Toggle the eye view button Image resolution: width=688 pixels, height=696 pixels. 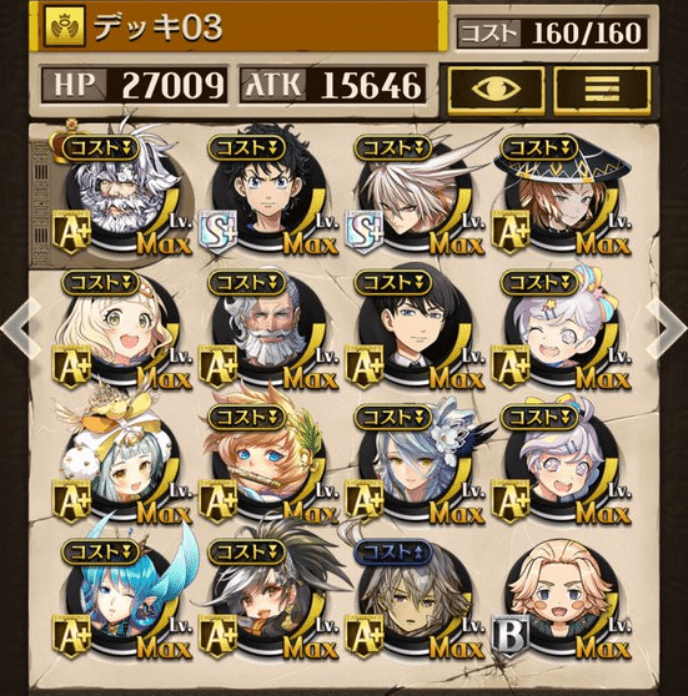[496, 89]
